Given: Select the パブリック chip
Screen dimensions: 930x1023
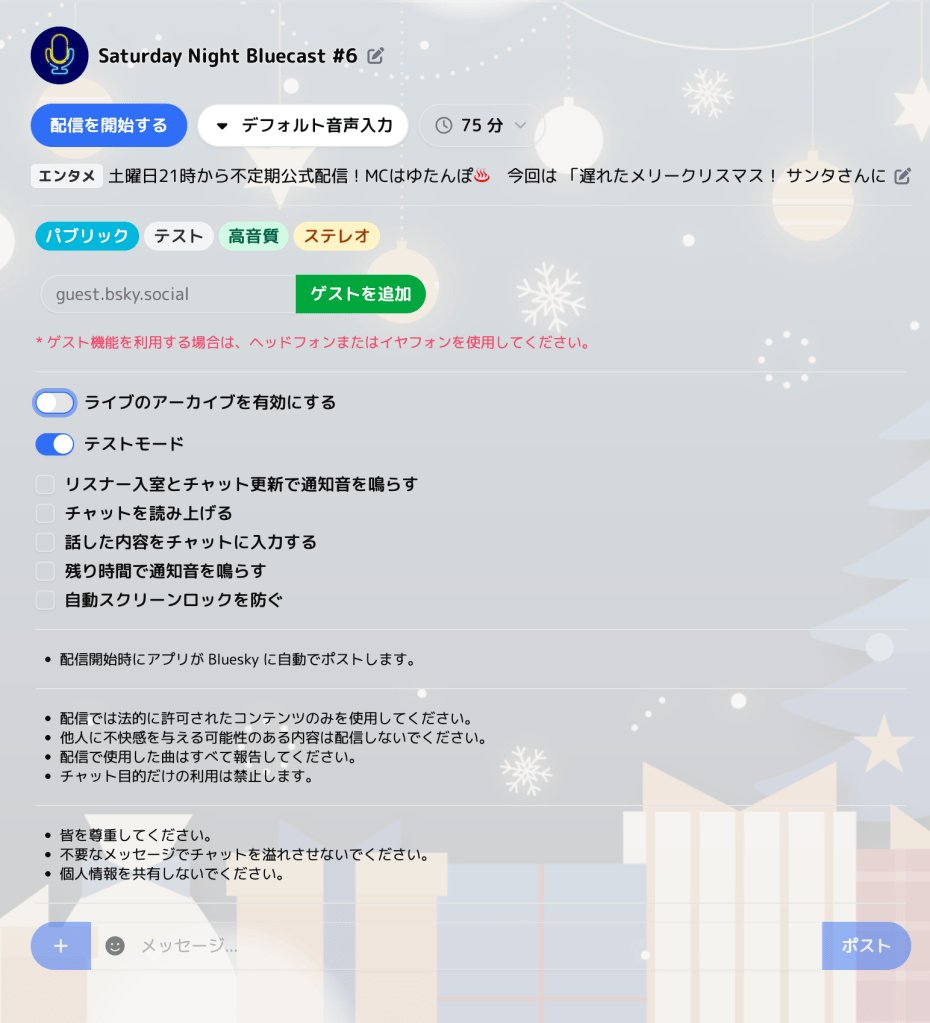Looking at the screenshot, I should coord(87,236).
